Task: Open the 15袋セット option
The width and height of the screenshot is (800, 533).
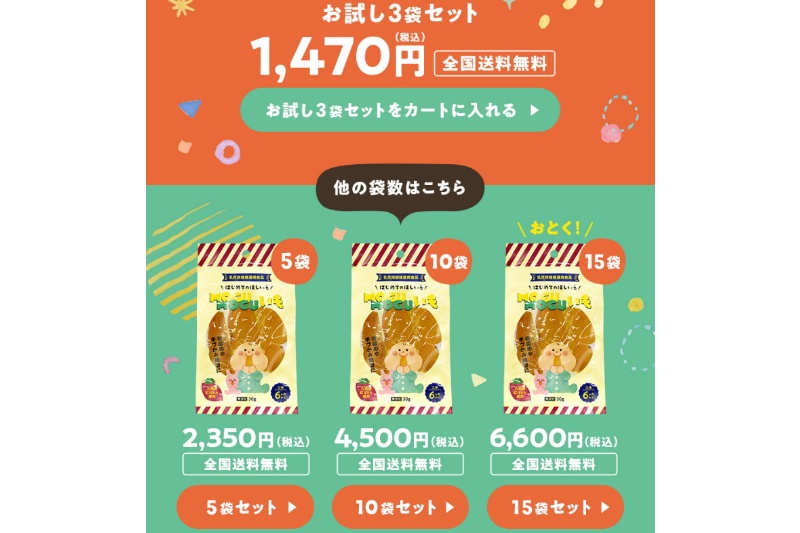Action: pyautogui.click(x=555, y=507)
